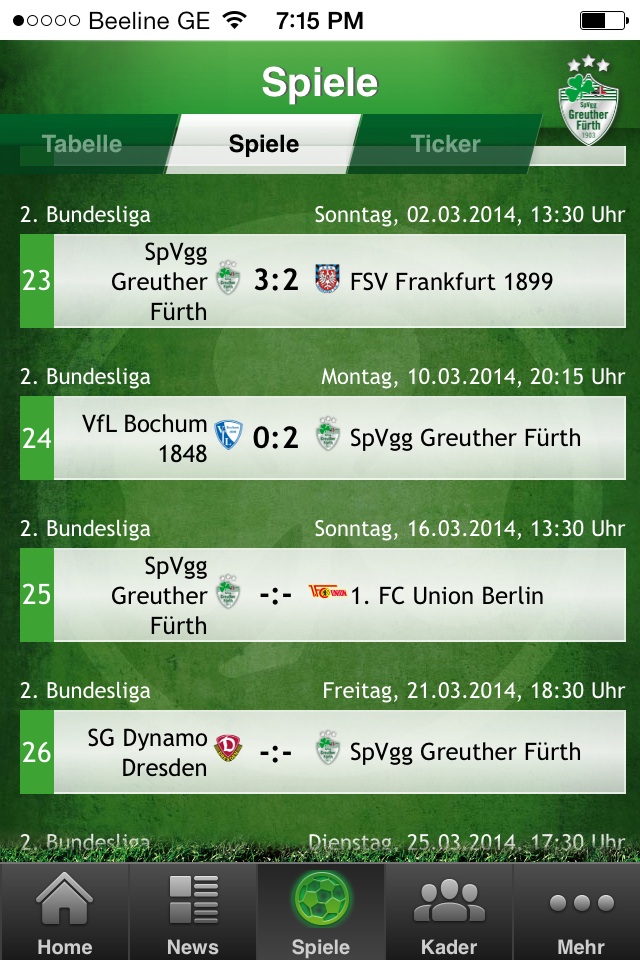This screenshot has height=960, width=640.
Task: Tap Spiele in the bottom bar
Action: click(x=320, y=914)
